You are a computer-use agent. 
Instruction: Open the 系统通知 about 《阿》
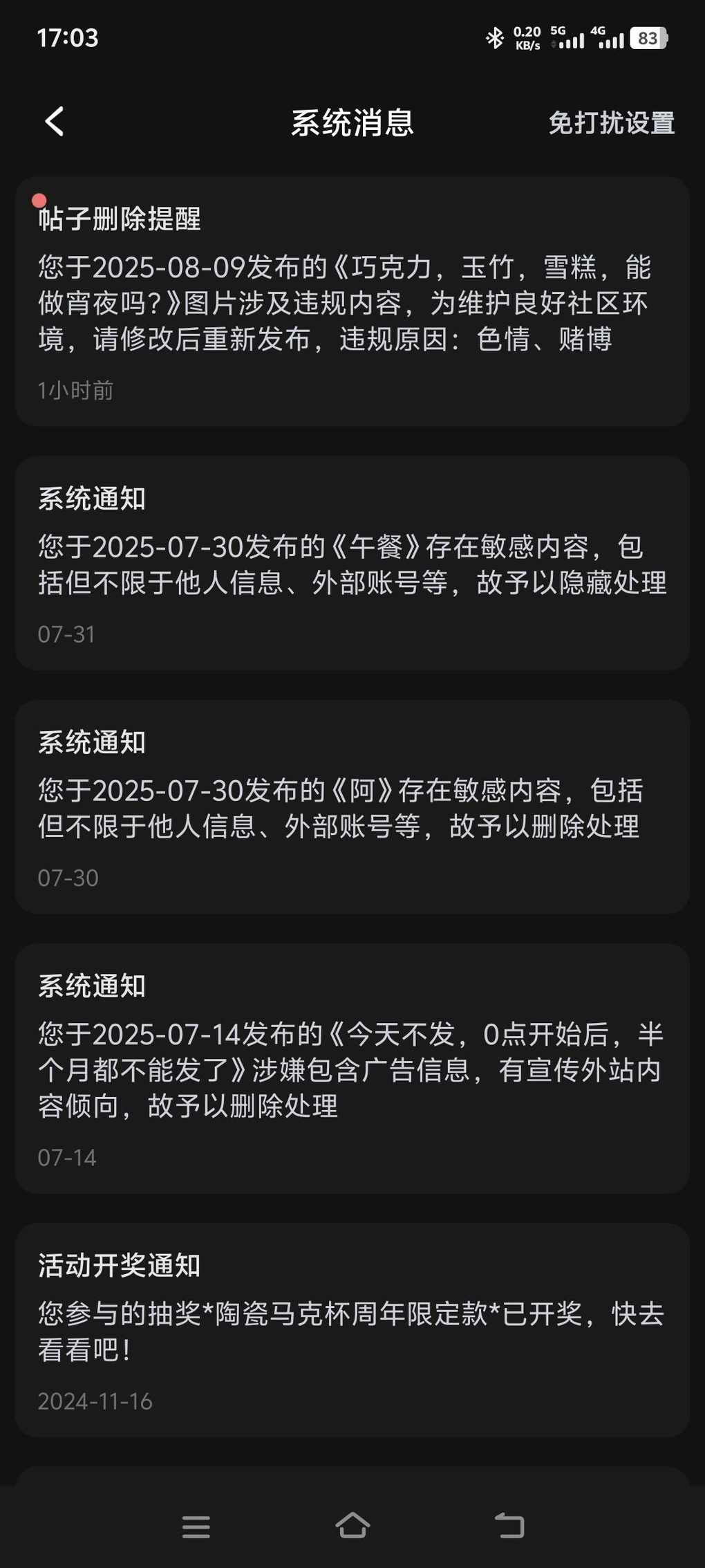352,806
